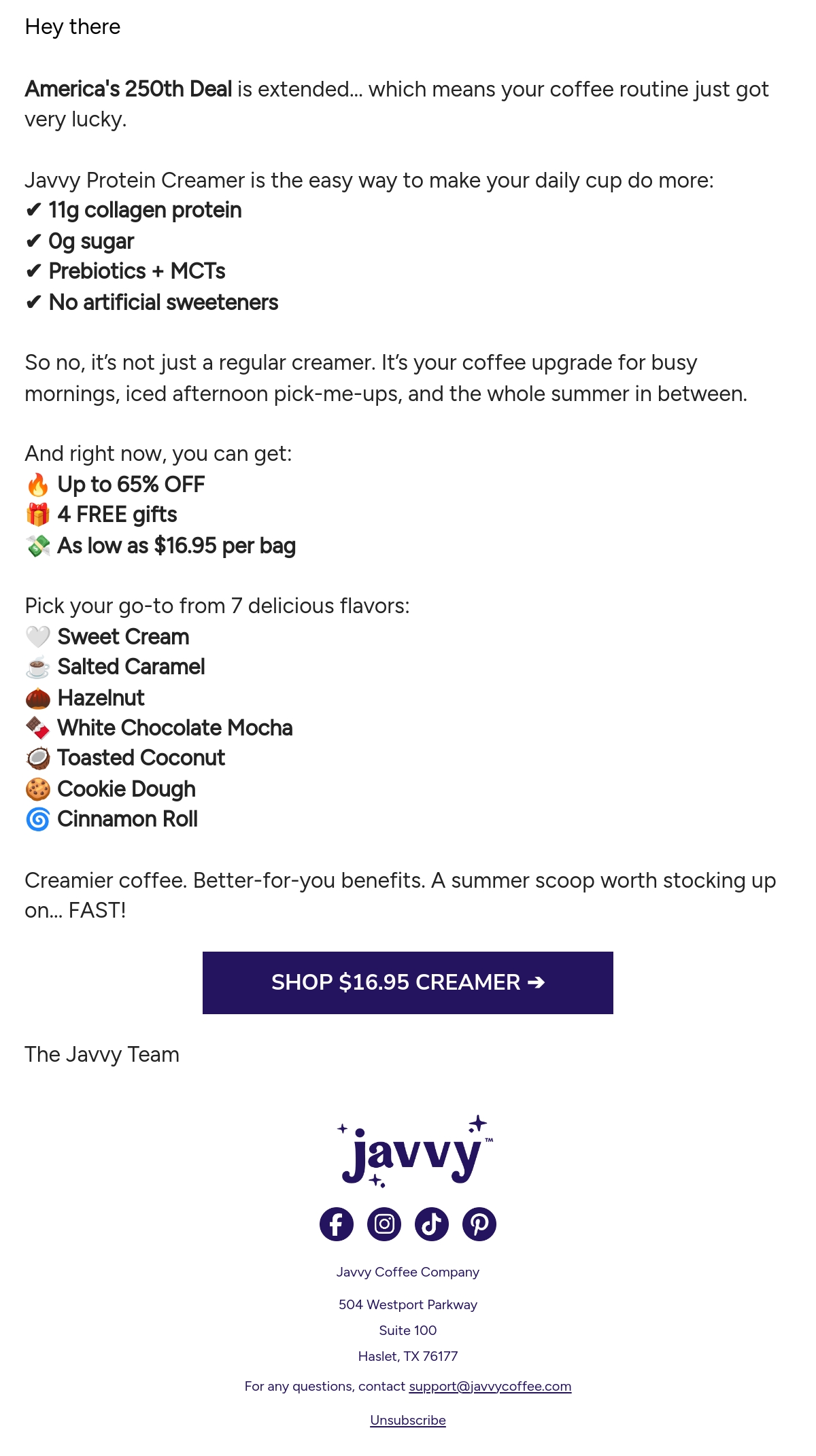Tap the SHOP $16.95 CREAMER button
This screenshot has height=1456, width=816.
tap(408, 982)
